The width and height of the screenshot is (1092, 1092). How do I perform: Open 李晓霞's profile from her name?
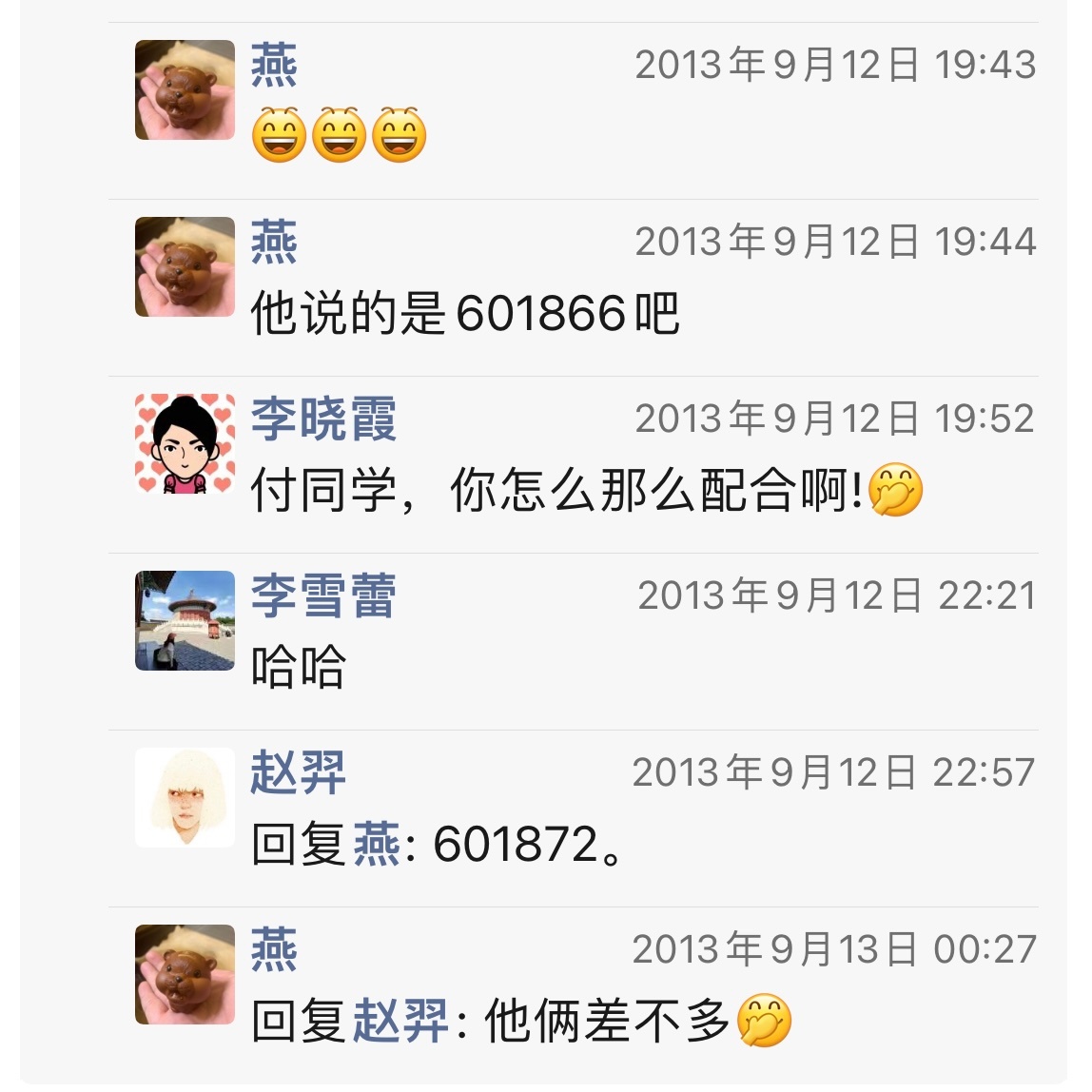pos(323,419)
